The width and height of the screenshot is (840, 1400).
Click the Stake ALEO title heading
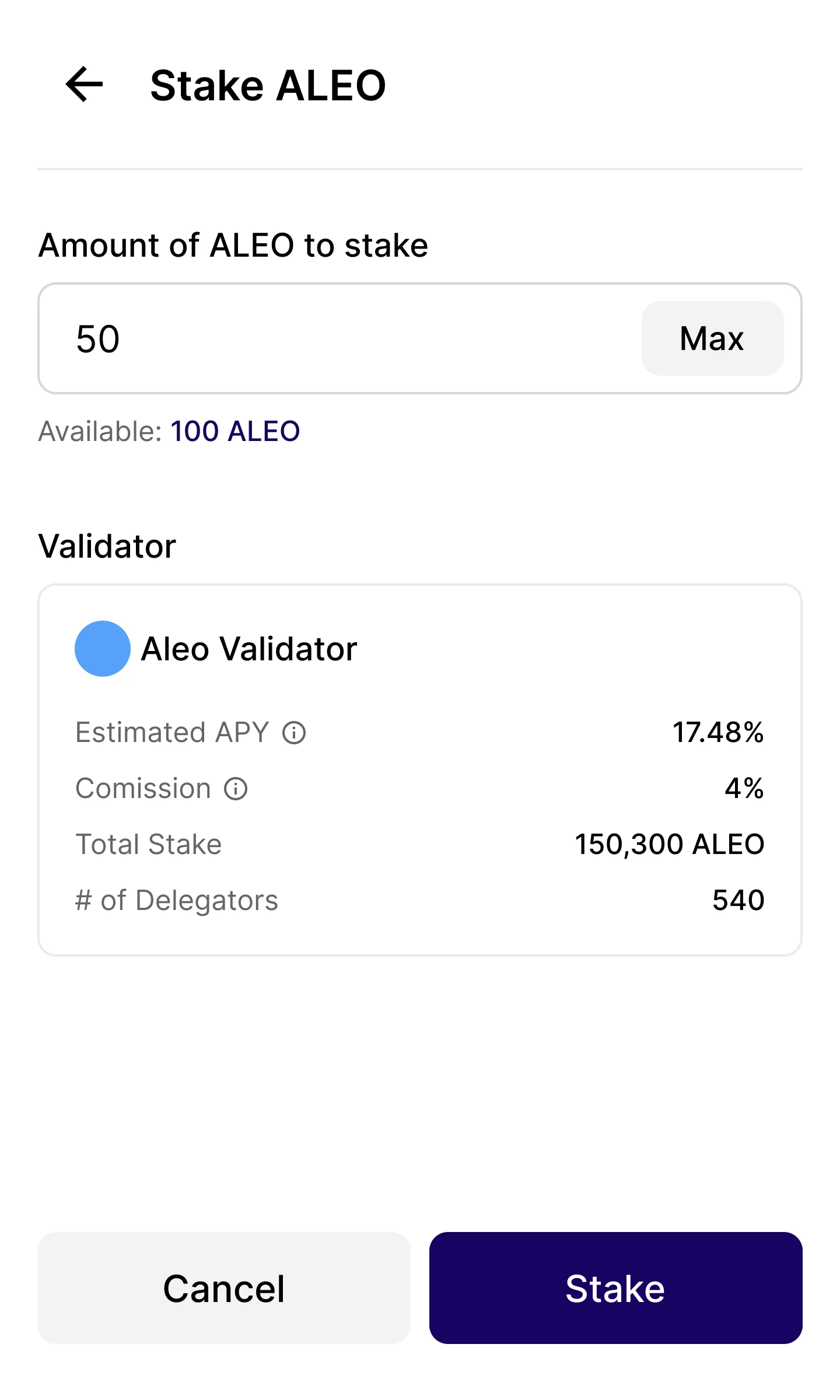[x=267, y=85]
